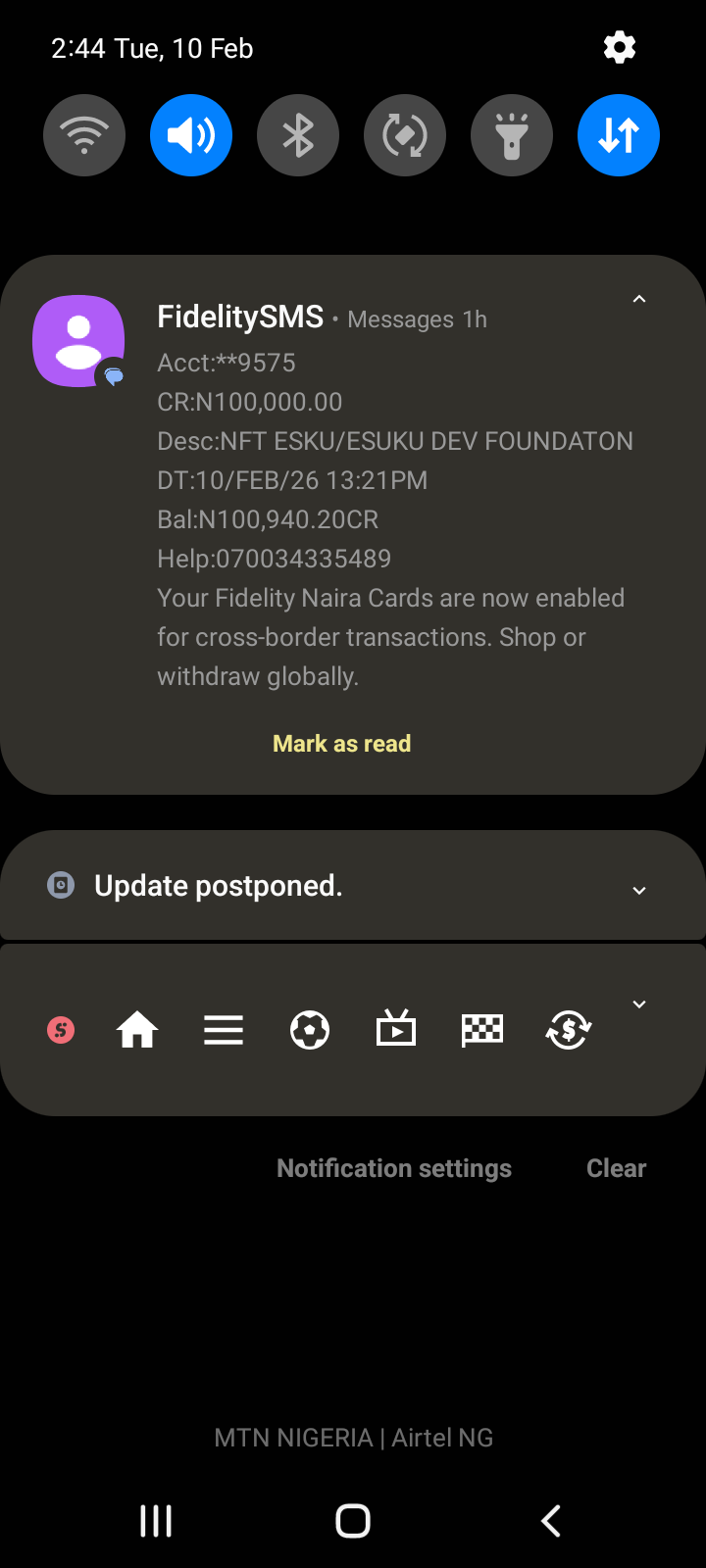
Task: Collapse the FidelitySMS notification
Action: pos(639,300)
